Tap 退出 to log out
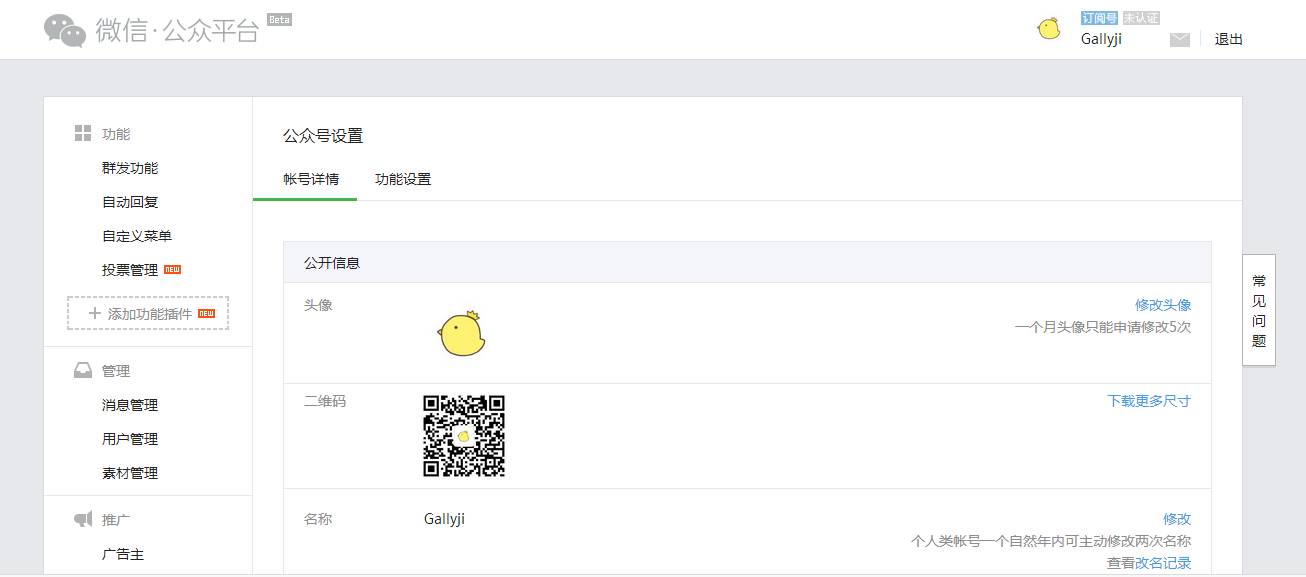 click(x=1228, y=40)
